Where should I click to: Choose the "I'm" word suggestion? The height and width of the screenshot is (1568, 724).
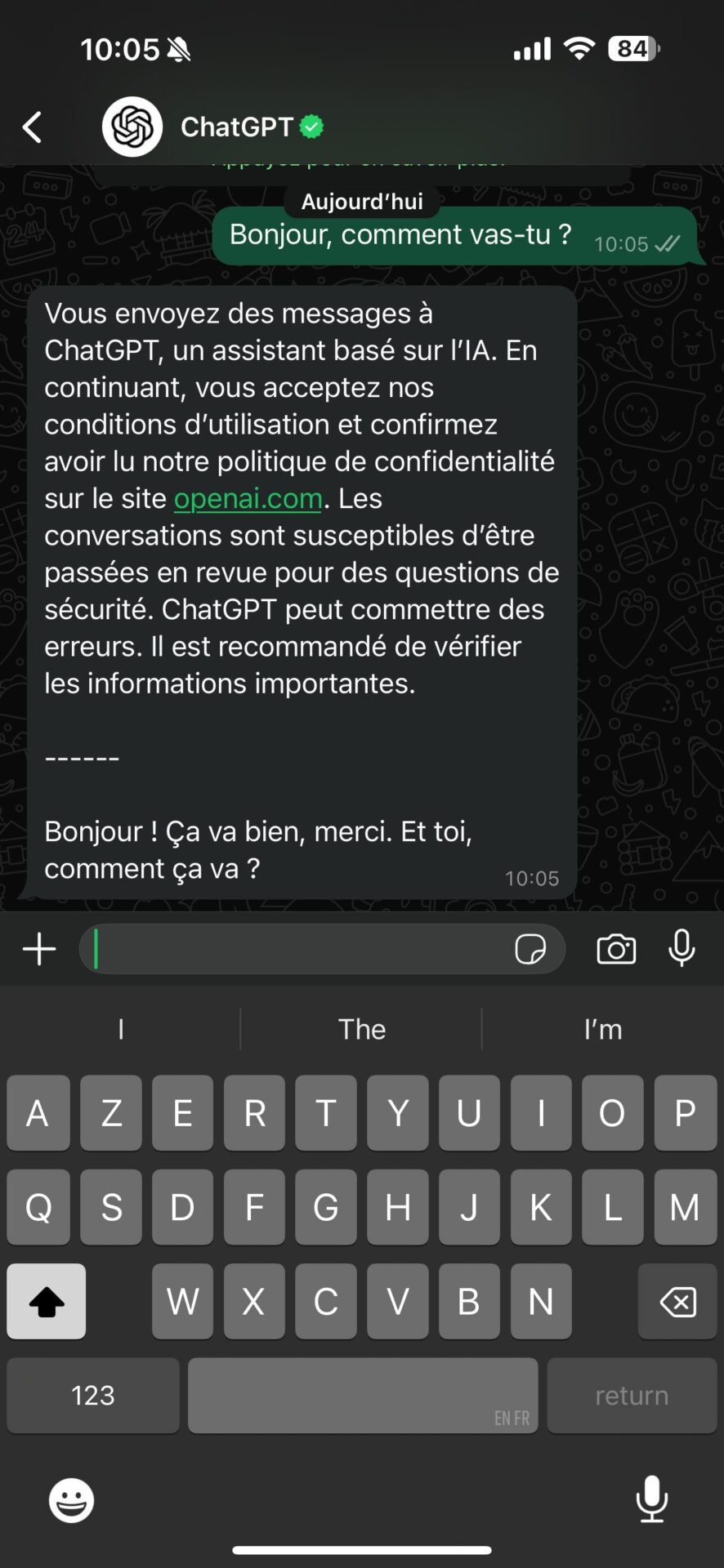pos(602,1029)
